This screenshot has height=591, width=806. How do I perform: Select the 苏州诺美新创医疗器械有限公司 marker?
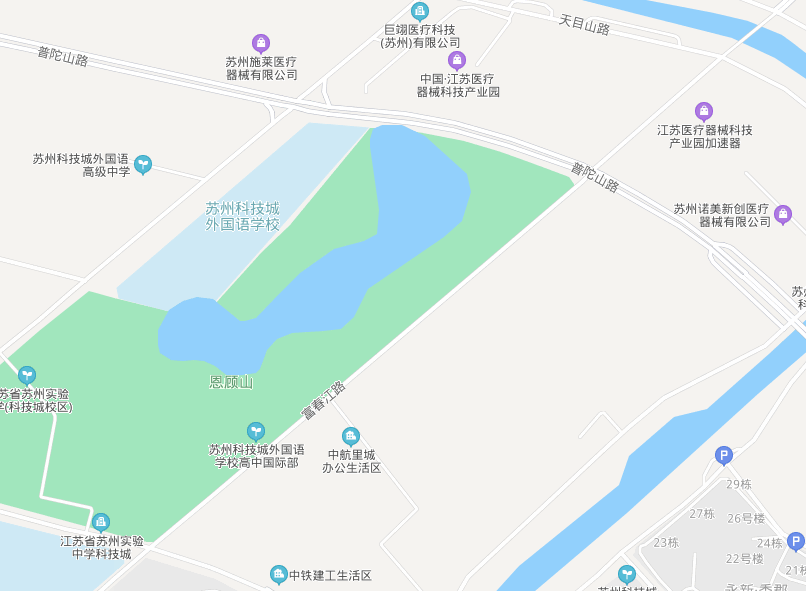783,214
